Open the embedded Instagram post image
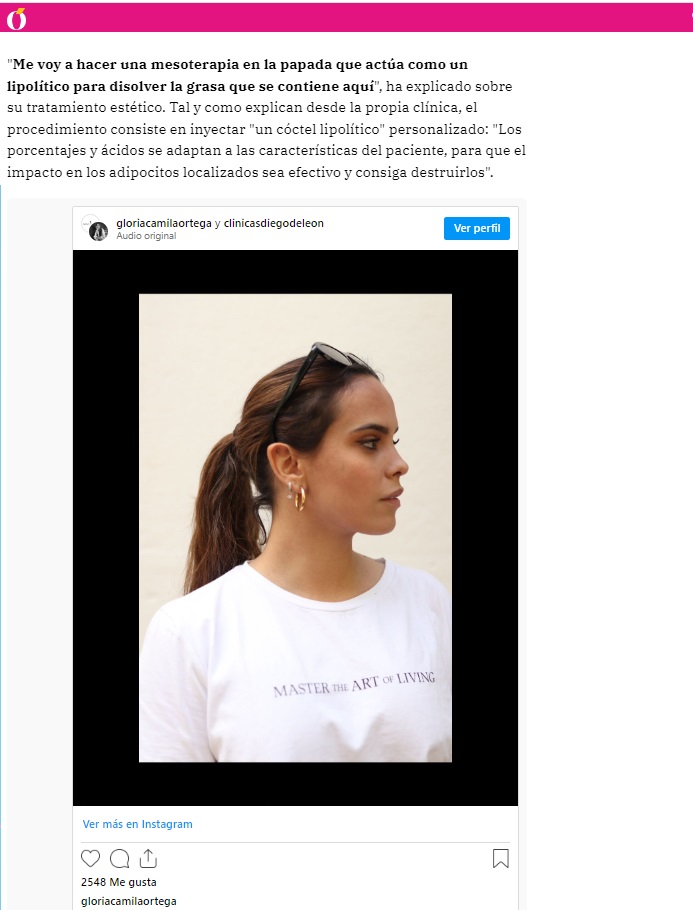Viewport: 693px width, 910px height. point(295,527)
